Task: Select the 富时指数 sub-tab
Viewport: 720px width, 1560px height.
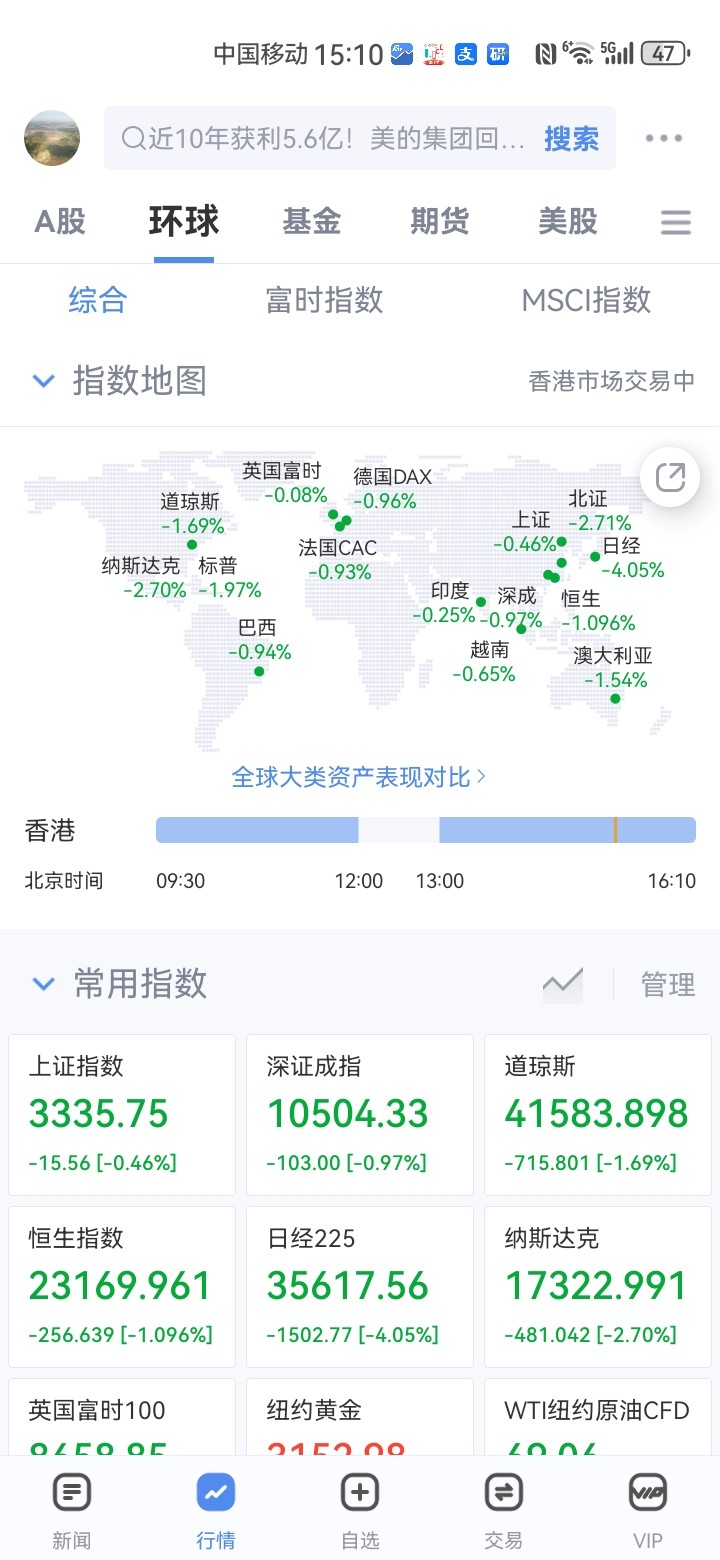Action: point(324,299)
